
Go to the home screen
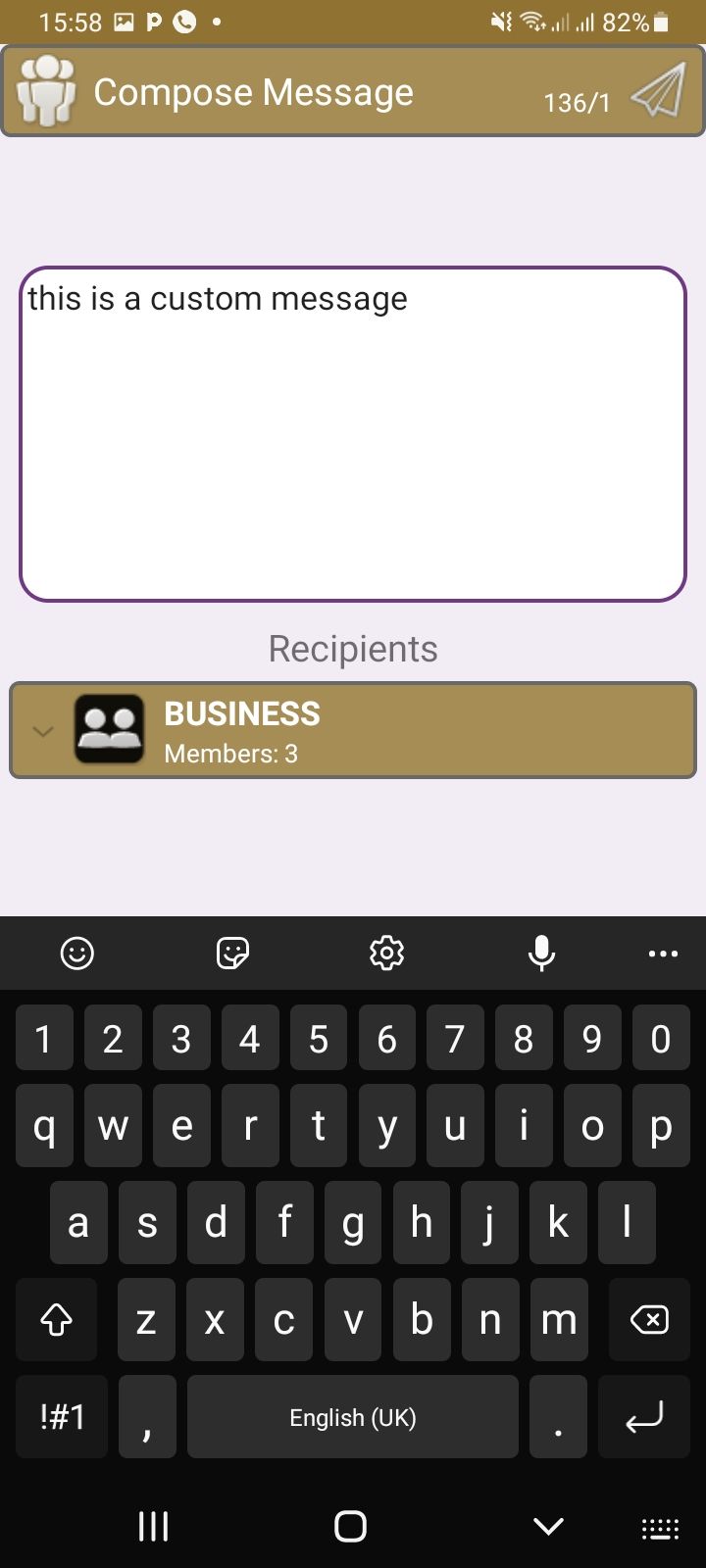tap(350, 1526)
